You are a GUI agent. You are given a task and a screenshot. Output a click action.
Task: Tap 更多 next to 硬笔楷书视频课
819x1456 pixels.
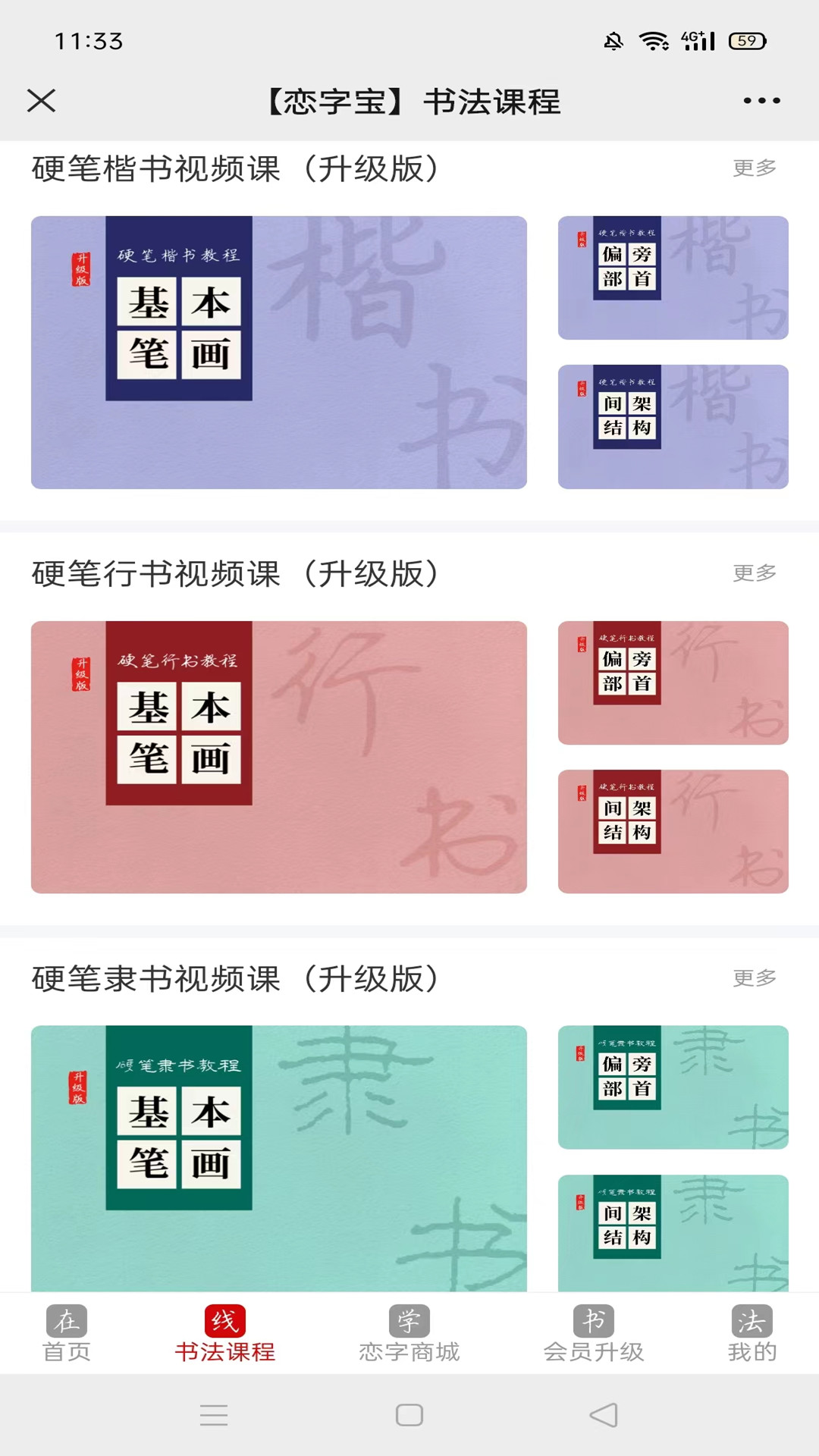[x=754, y=168]
